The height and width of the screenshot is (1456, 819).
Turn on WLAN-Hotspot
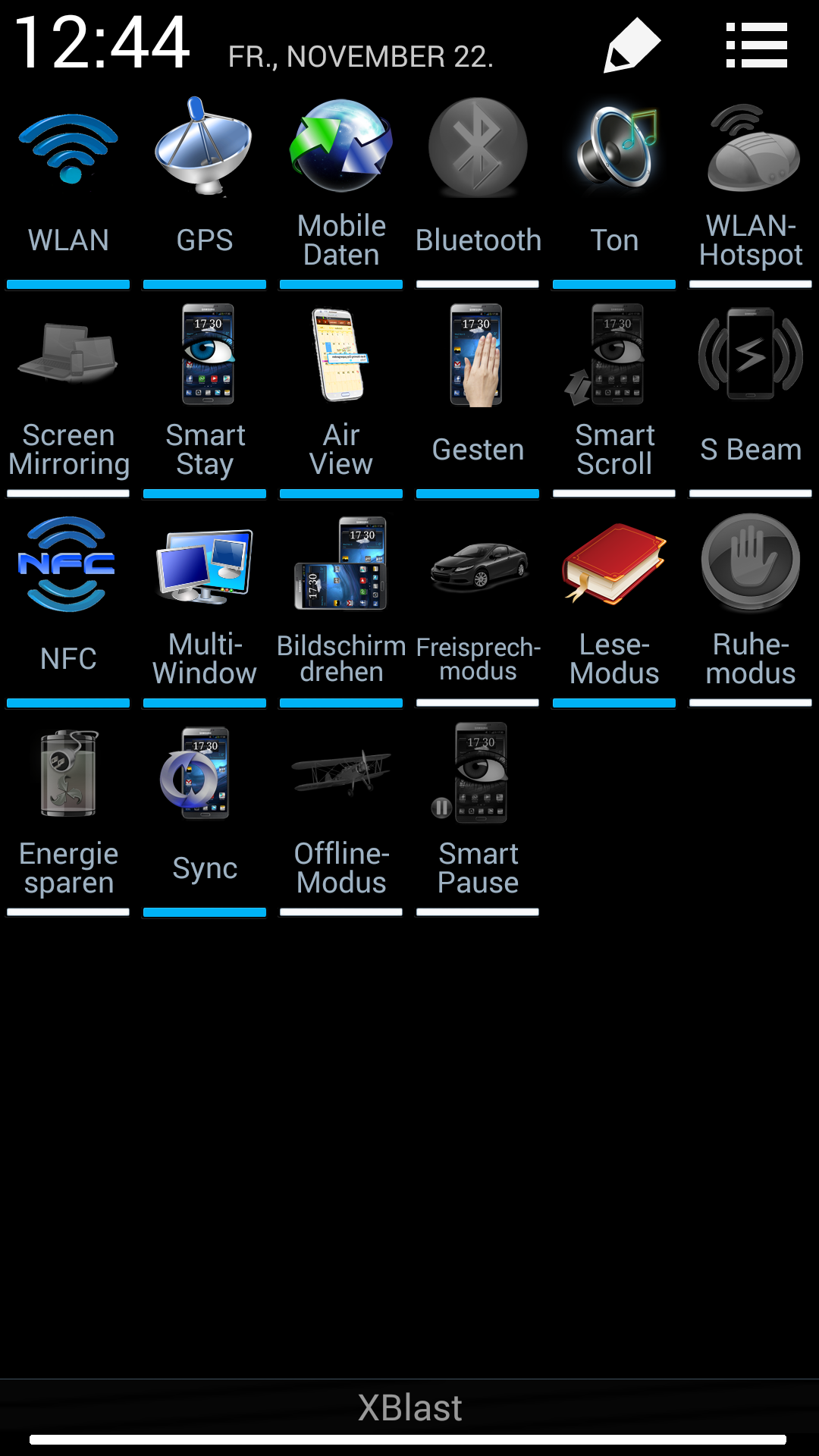coord(751,190)
